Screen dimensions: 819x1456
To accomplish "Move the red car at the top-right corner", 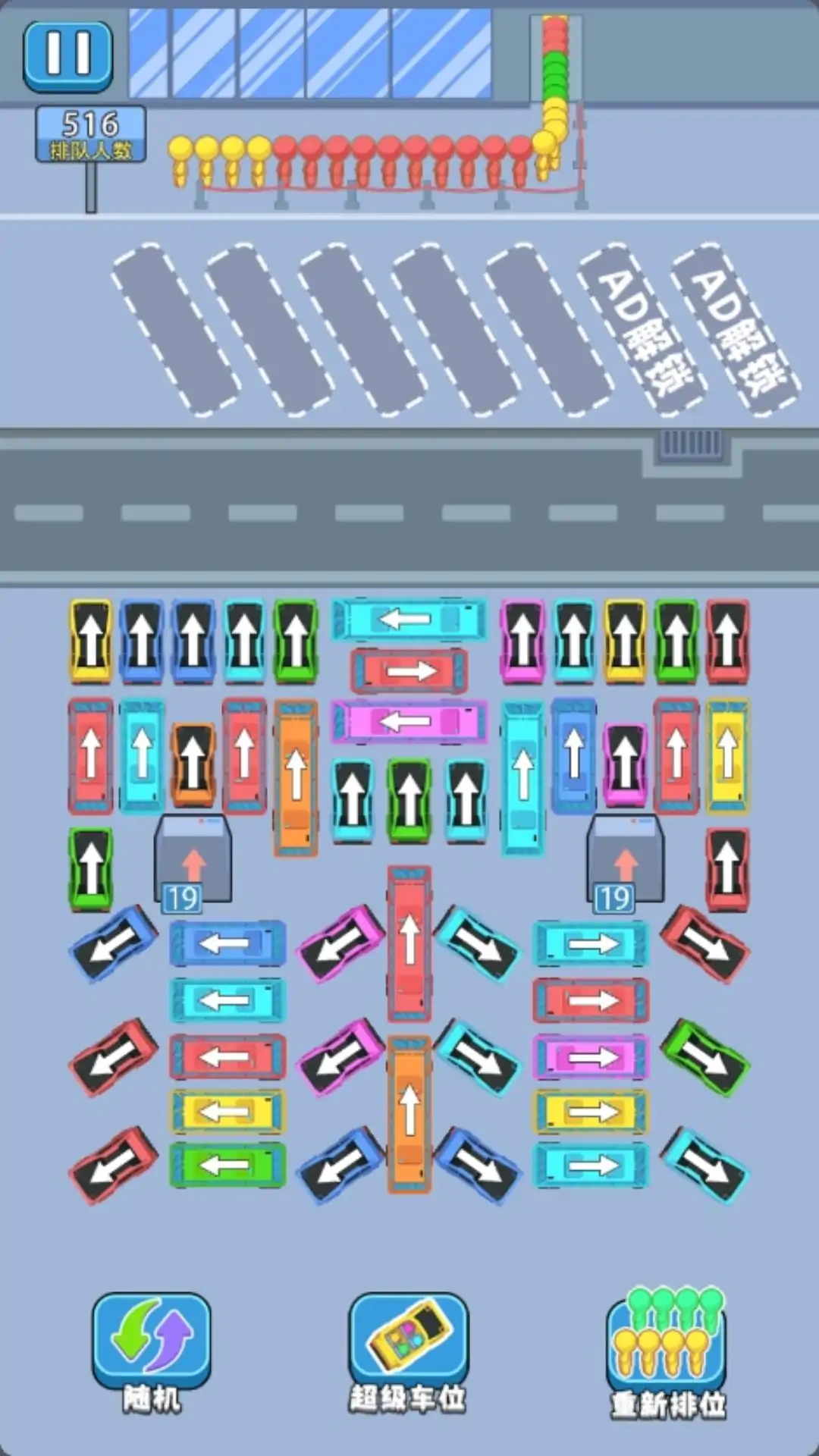I will click(x=727, y=641).
